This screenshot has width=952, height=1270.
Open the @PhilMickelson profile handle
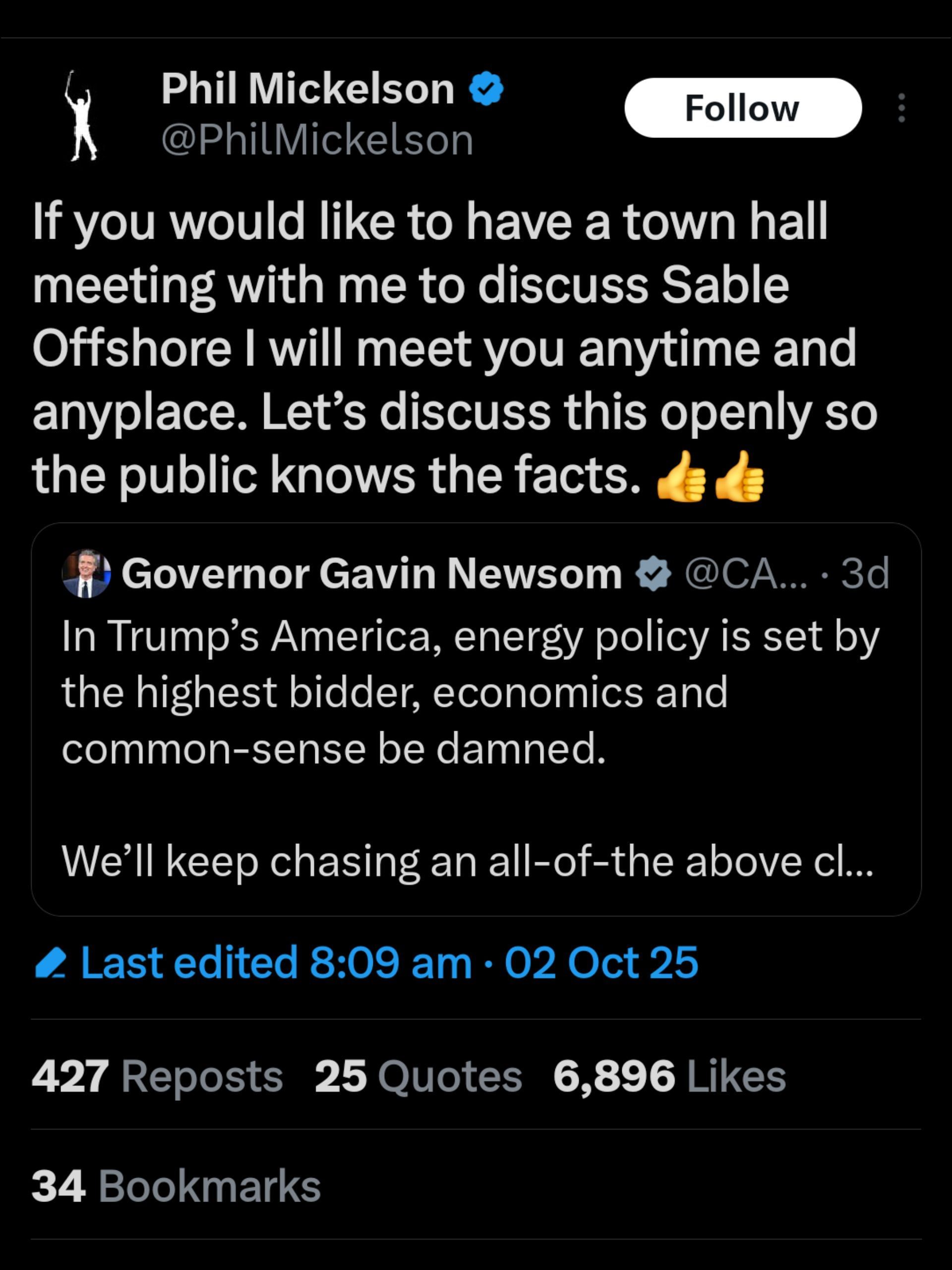317,141
